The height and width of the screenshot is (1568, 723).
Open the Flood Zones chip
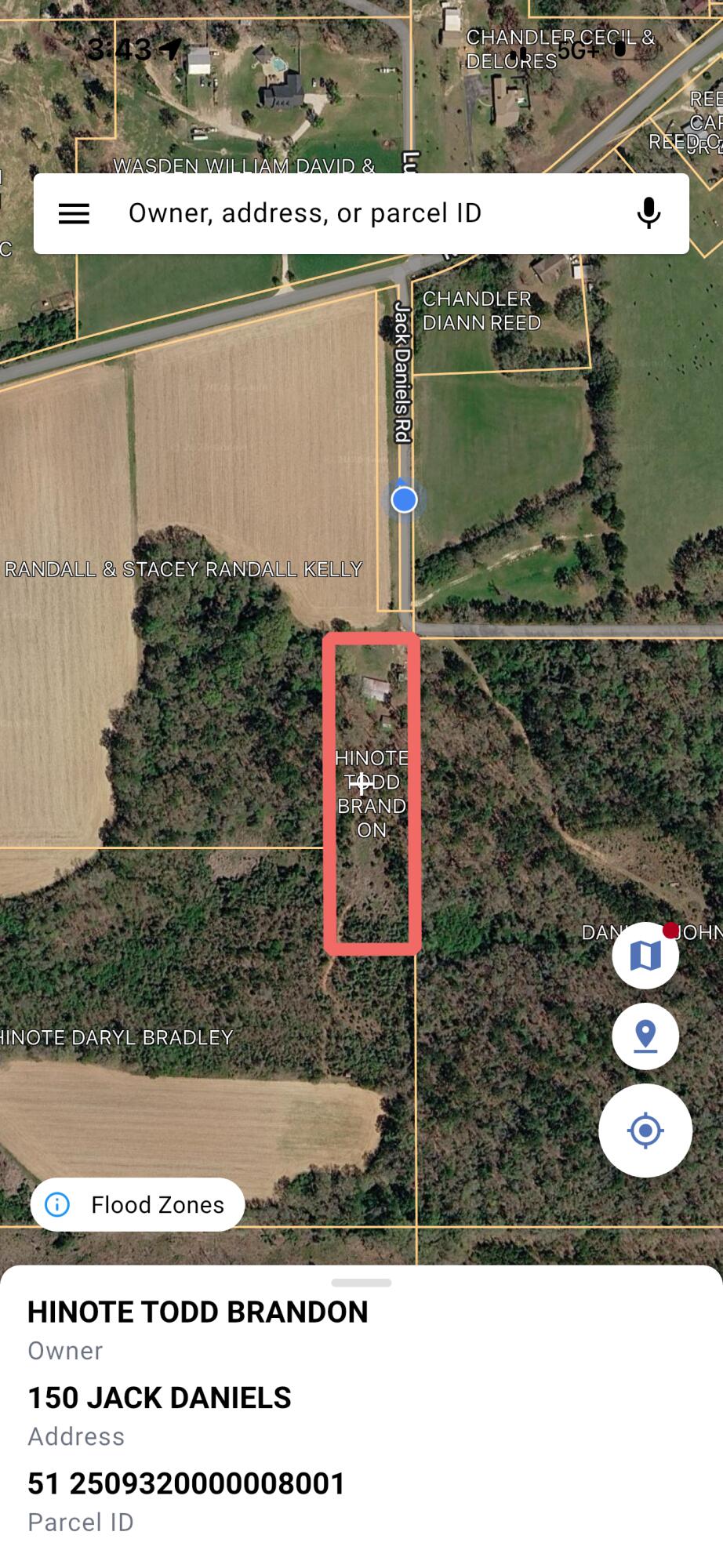[138, 1205]
